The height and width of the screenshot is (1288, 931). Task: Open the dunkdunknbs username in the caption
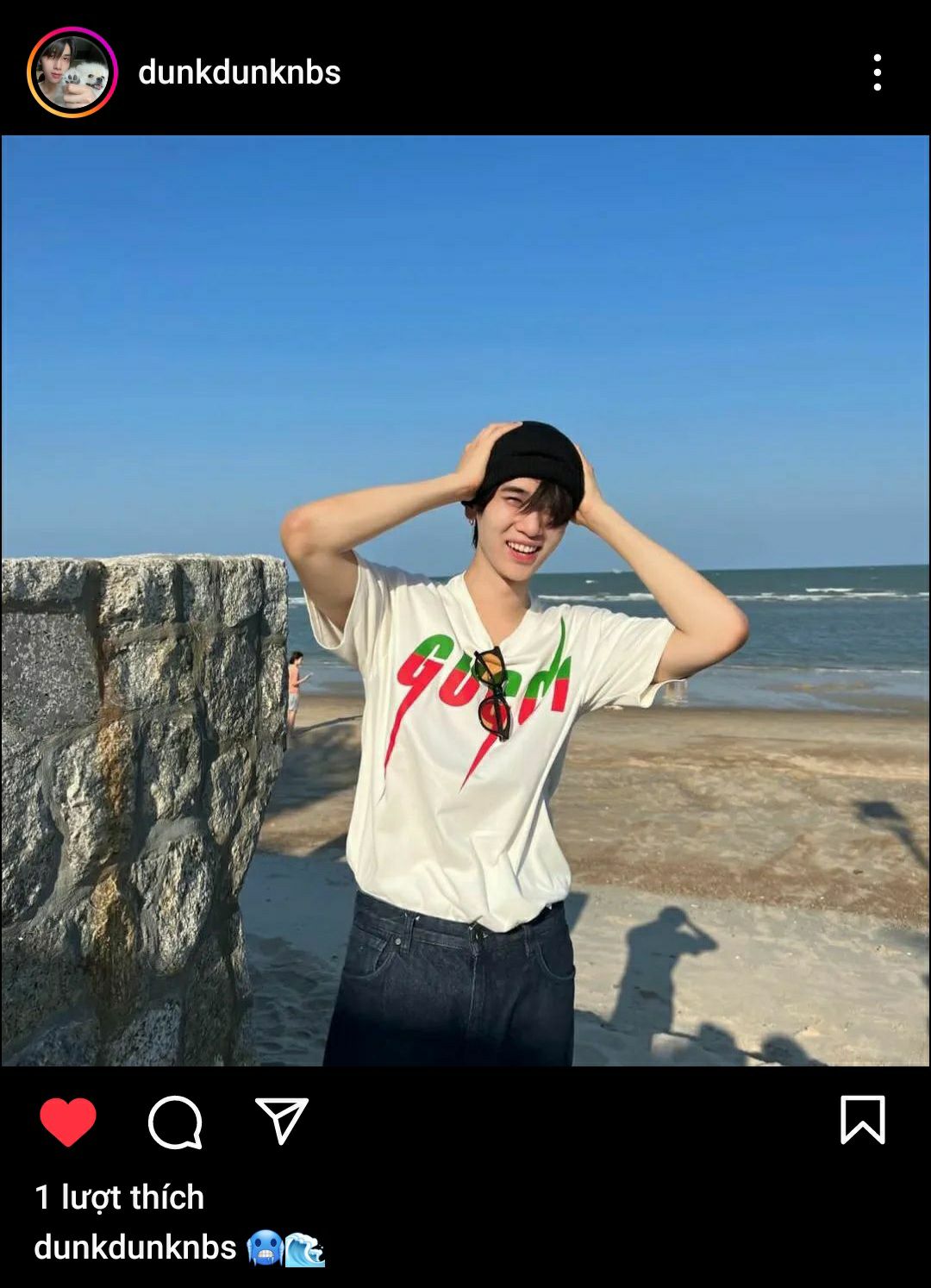tap(135, 1247)
